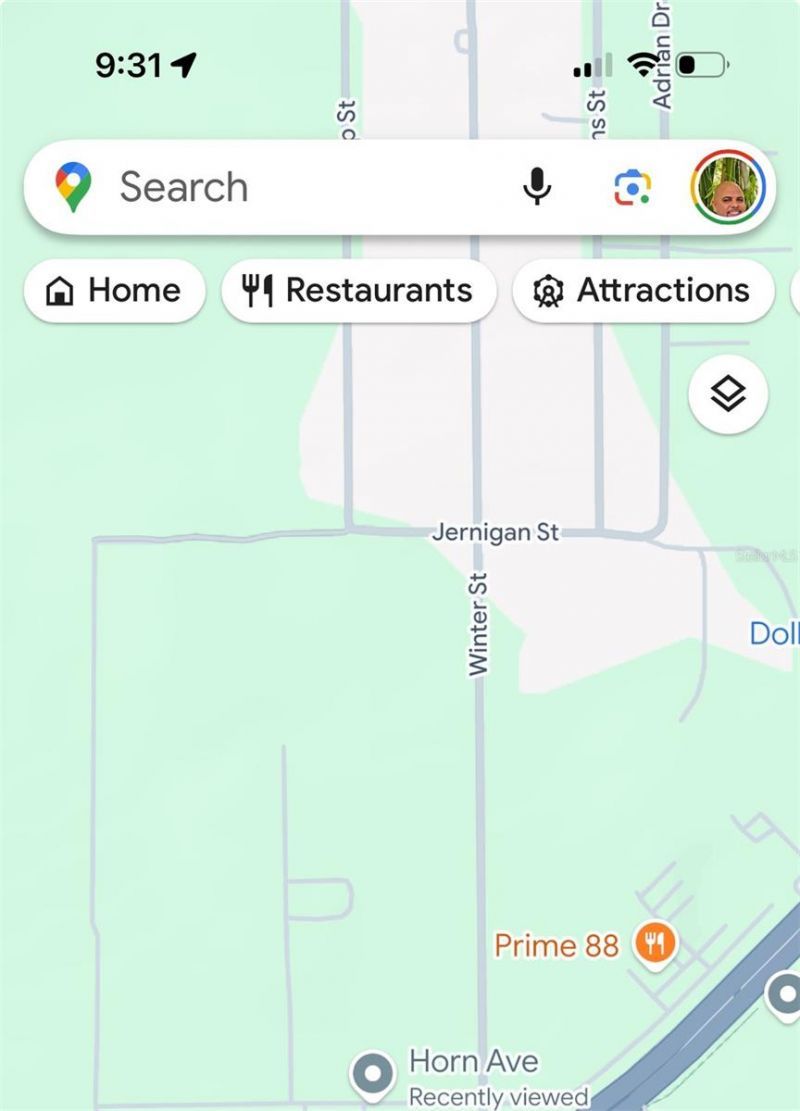Filter the map by Attractions

[643, 290]
